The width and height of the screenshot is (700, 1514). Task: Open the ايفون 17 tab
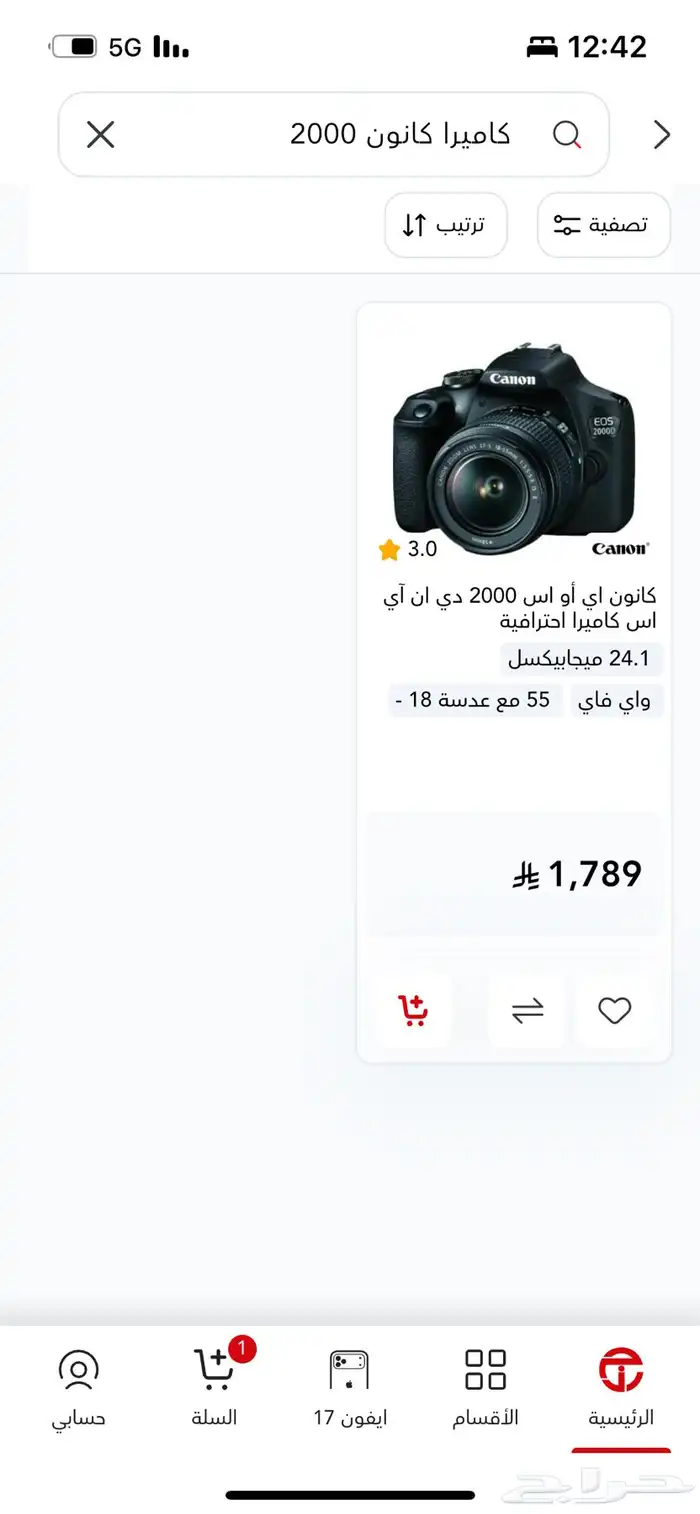click(350, 1388)
